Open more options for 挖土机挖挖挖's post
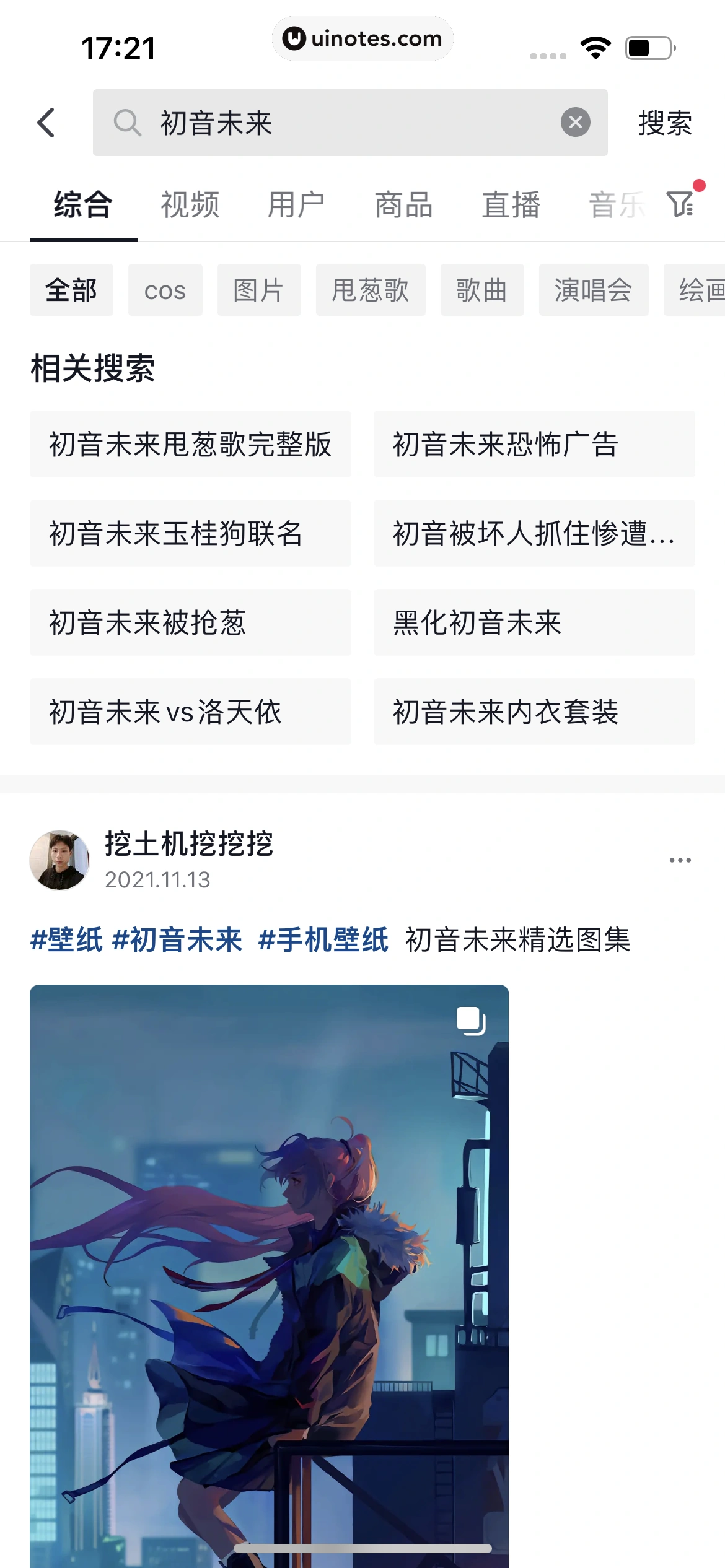Image resolution: width=725 pixels, height=1568 pixels. tap(680, 859)
